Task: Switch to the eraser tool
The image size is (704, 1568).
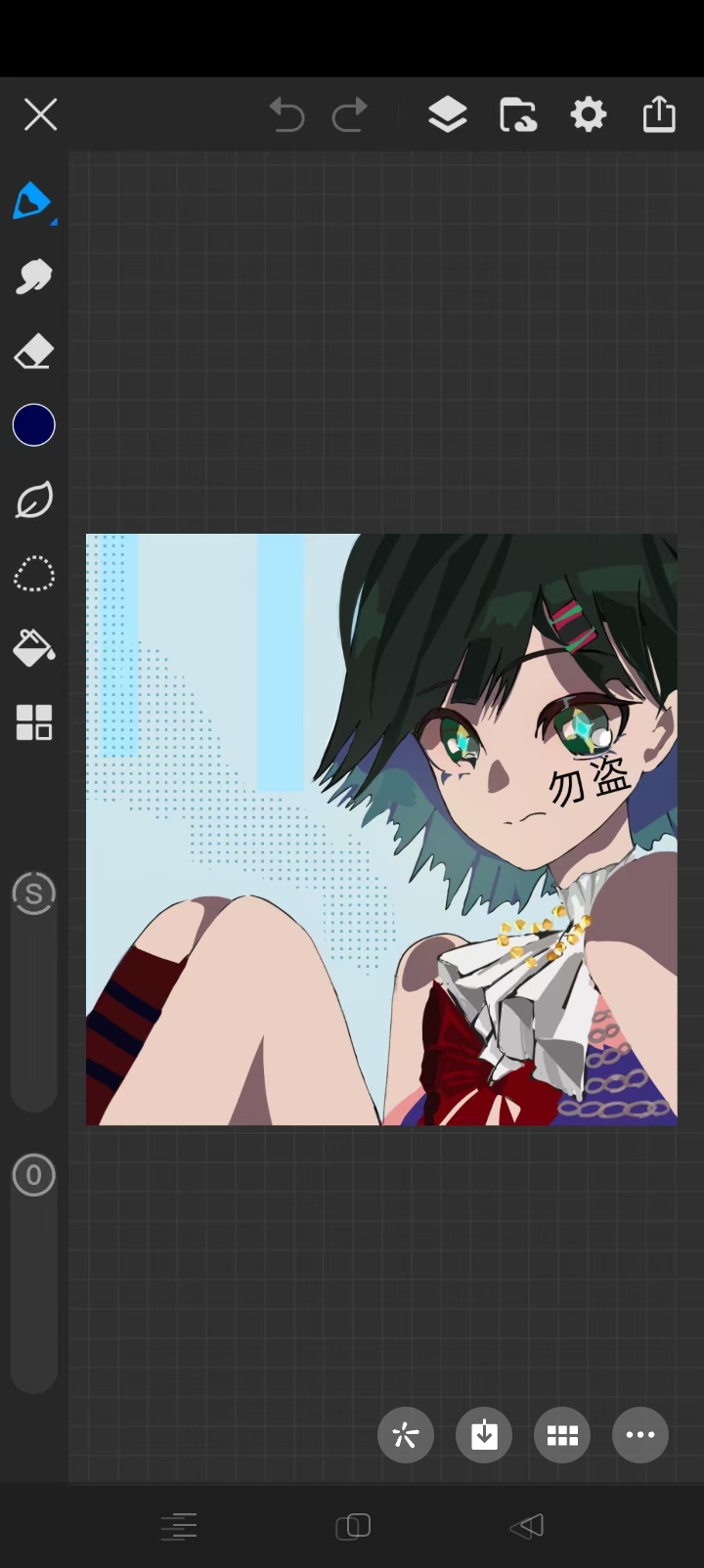Action: [x=33, y=352]
